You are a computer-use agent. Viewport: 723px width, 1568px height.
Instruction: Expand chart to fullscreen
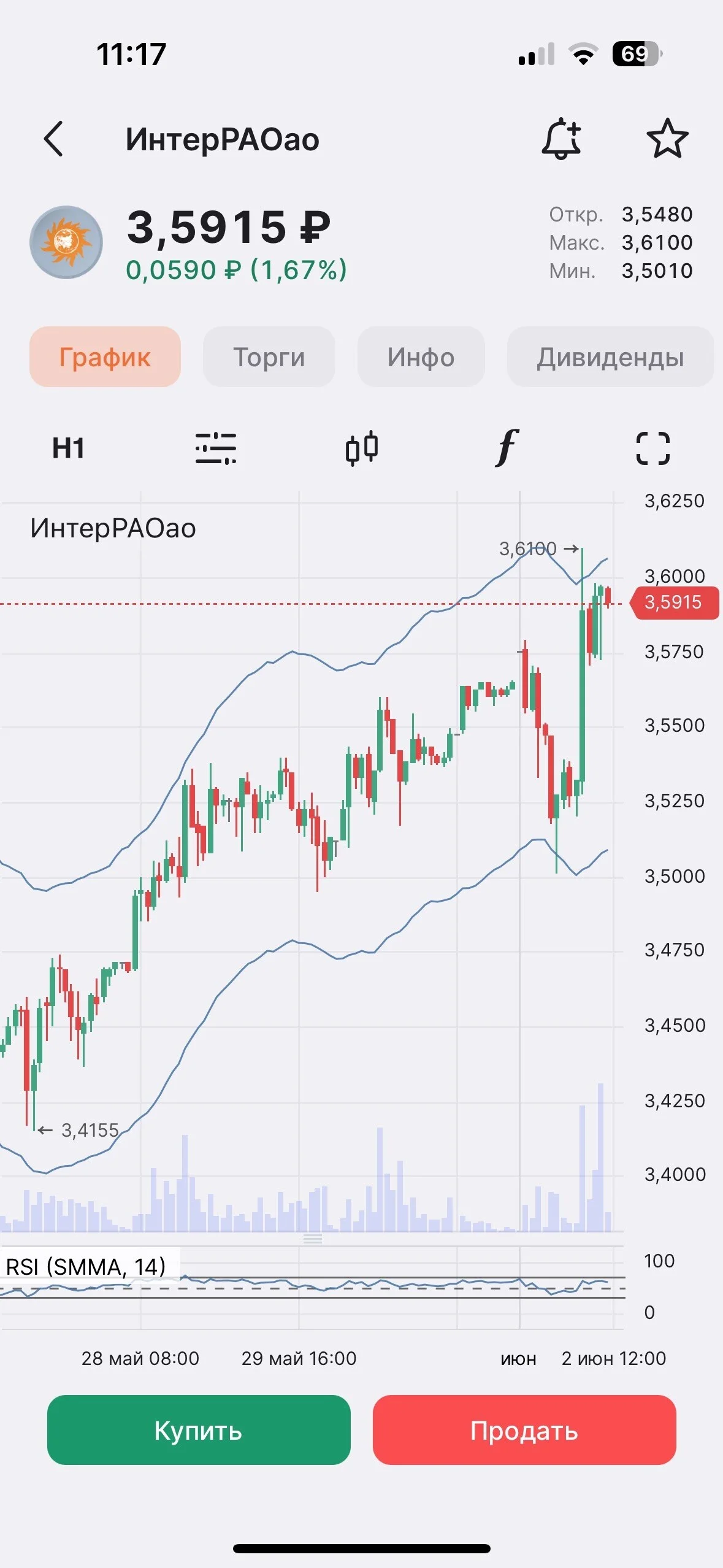tap(653, 448)
